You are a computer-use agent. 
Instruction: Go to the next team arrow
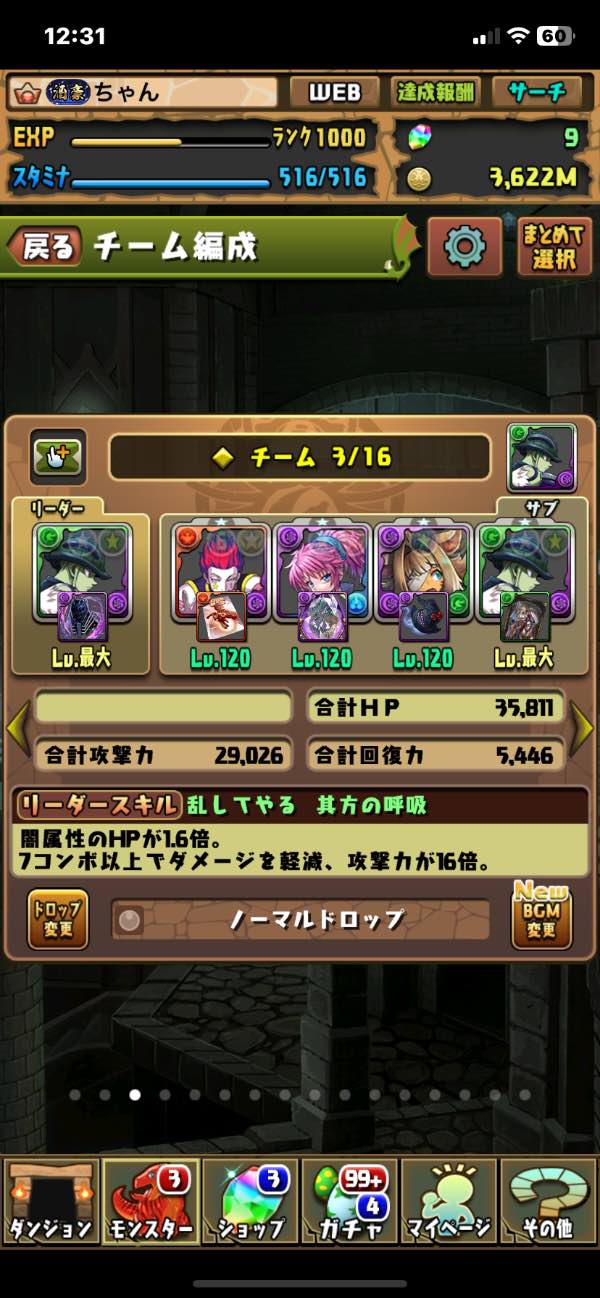[582, 728]
